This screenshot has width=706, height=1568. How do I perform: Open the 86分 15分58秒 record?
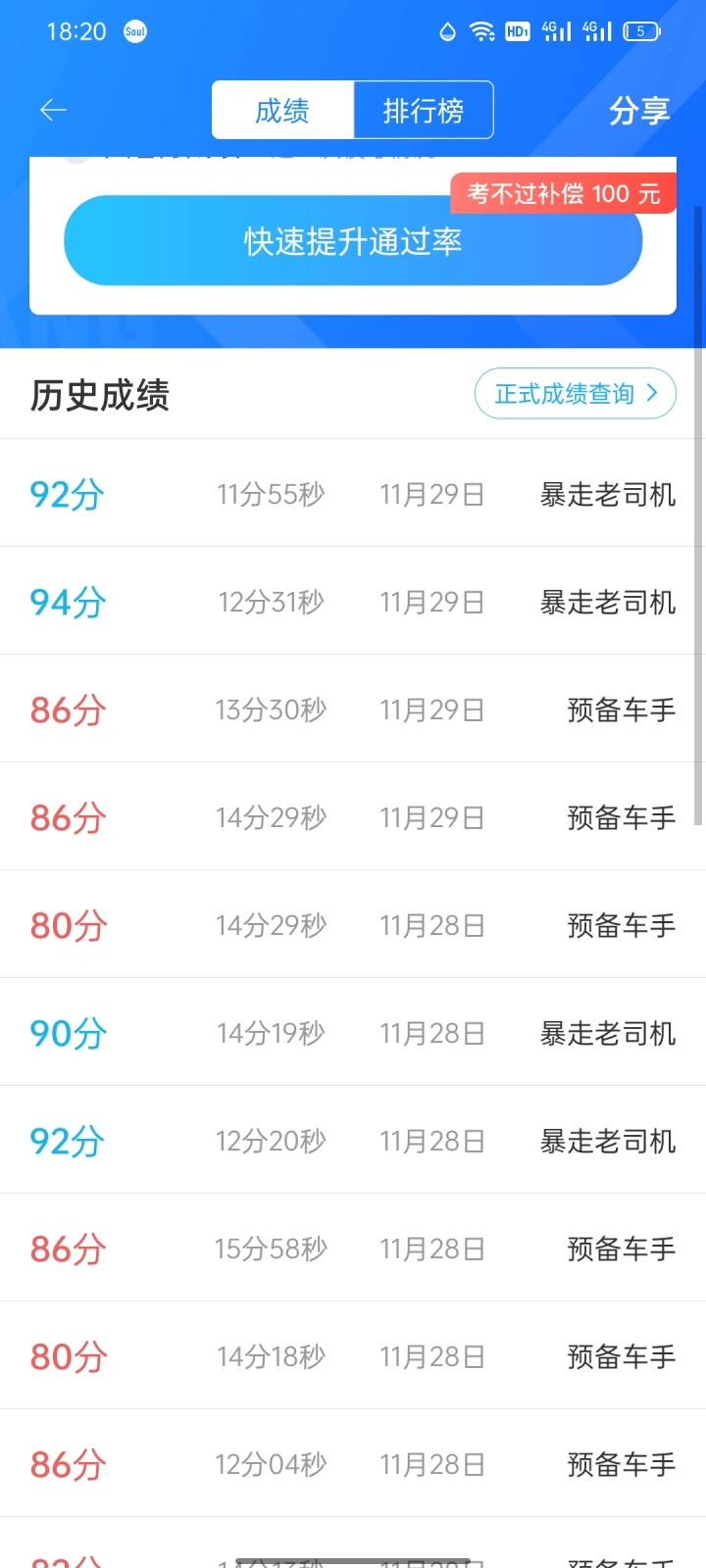pyautogui.click(x=353, y=1248)
